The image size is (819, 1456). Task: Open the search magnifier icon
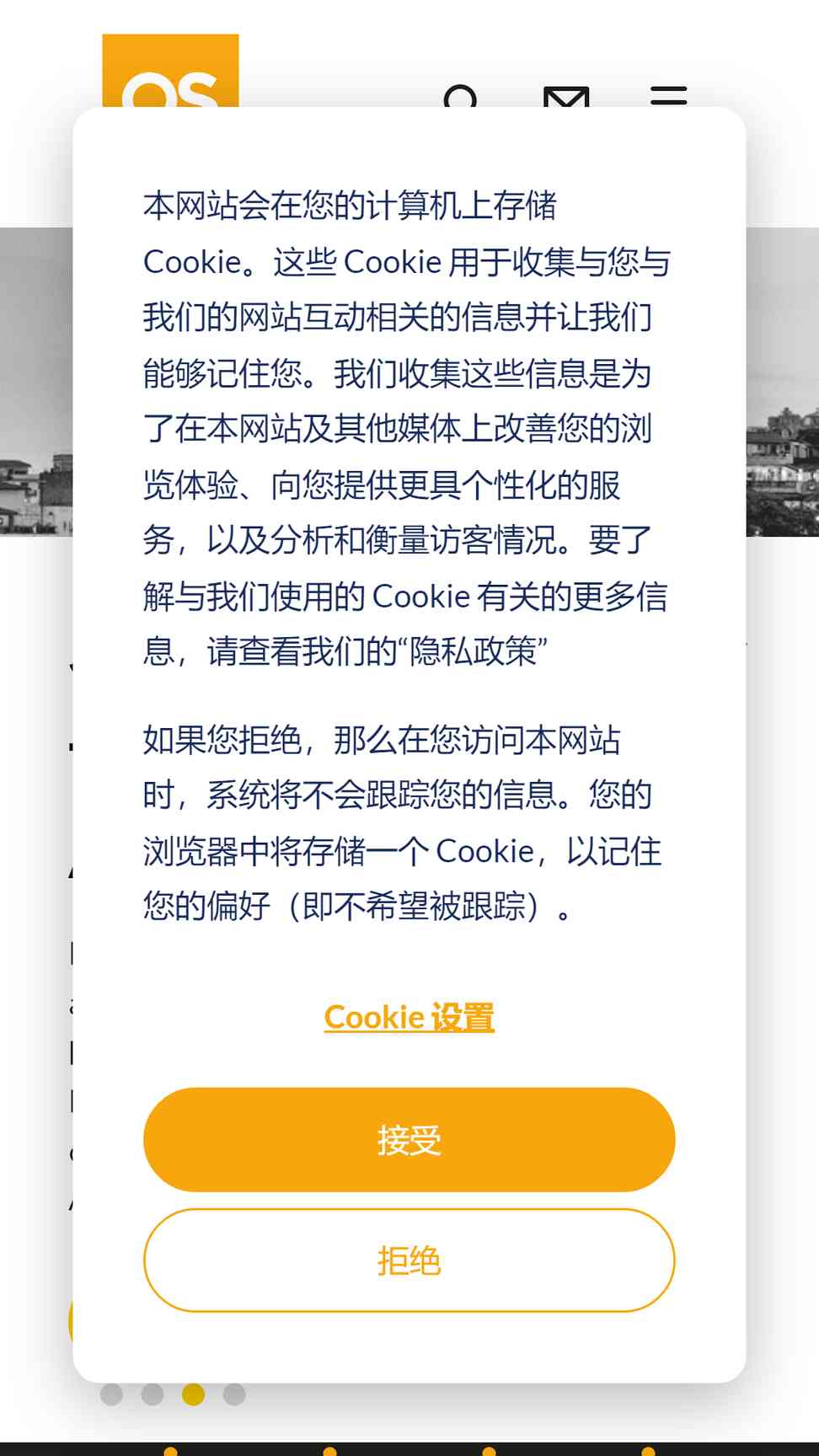click(461, 96)
